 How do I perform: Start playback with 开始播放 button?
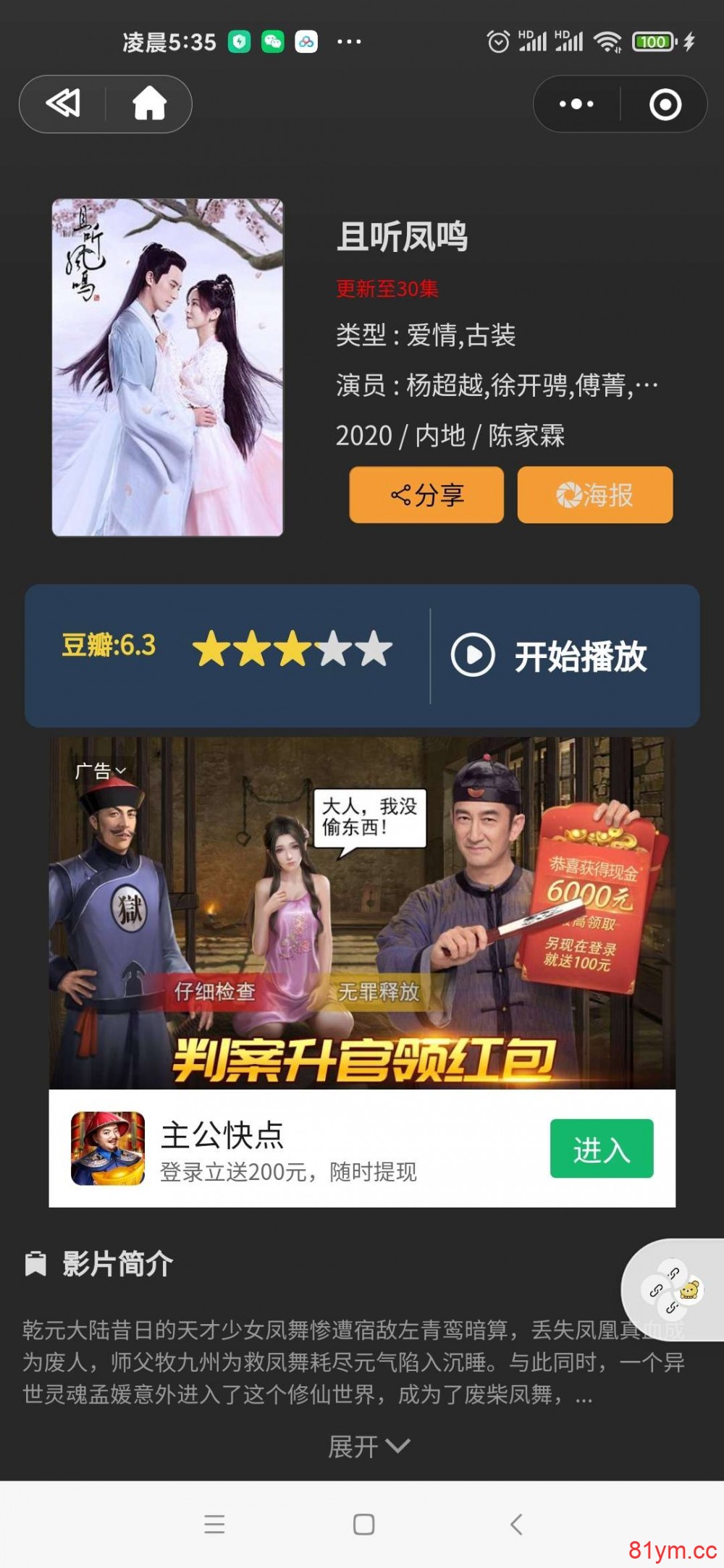[x=582, y=655]
